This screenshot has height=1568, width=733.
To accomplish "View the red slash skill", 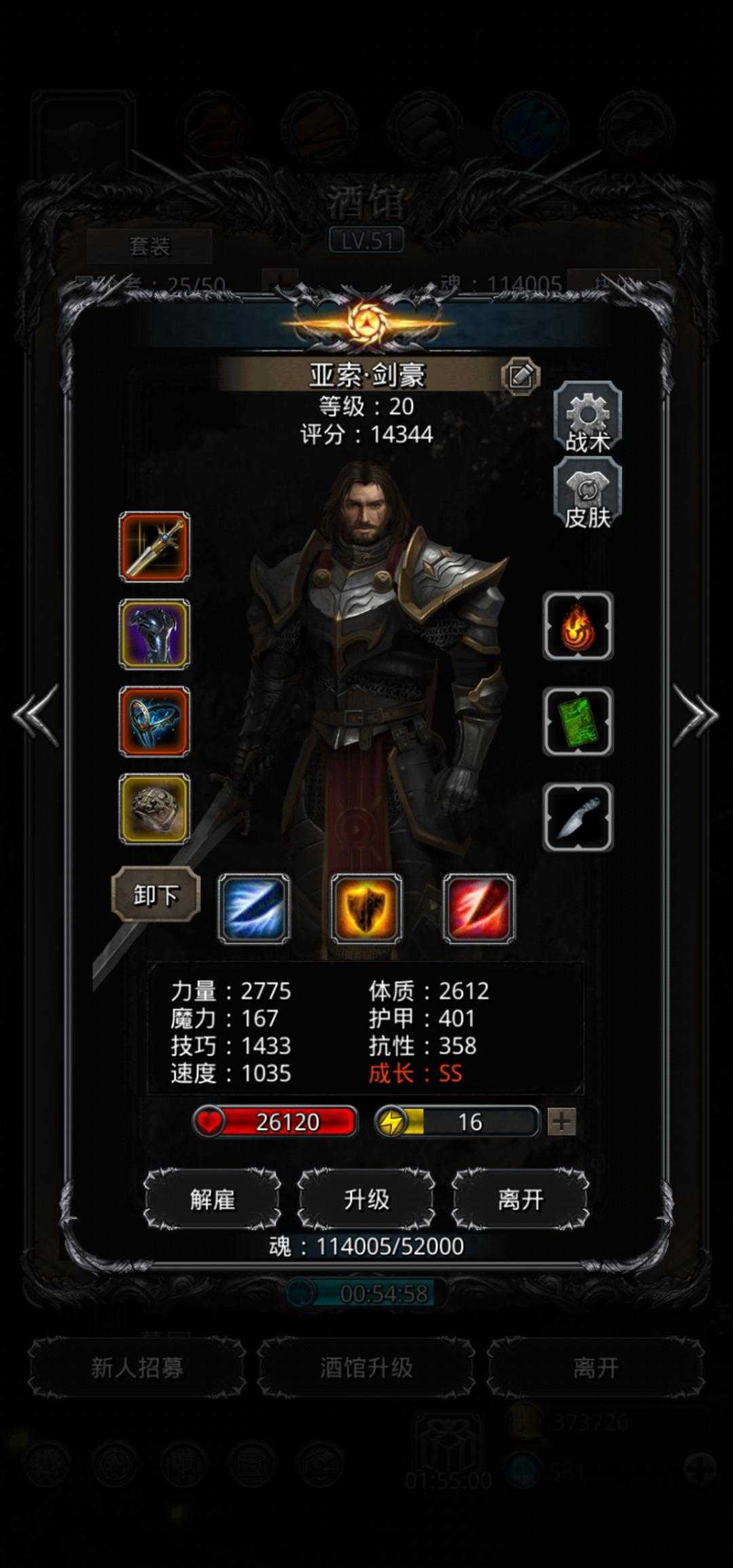I will (478, 908).
